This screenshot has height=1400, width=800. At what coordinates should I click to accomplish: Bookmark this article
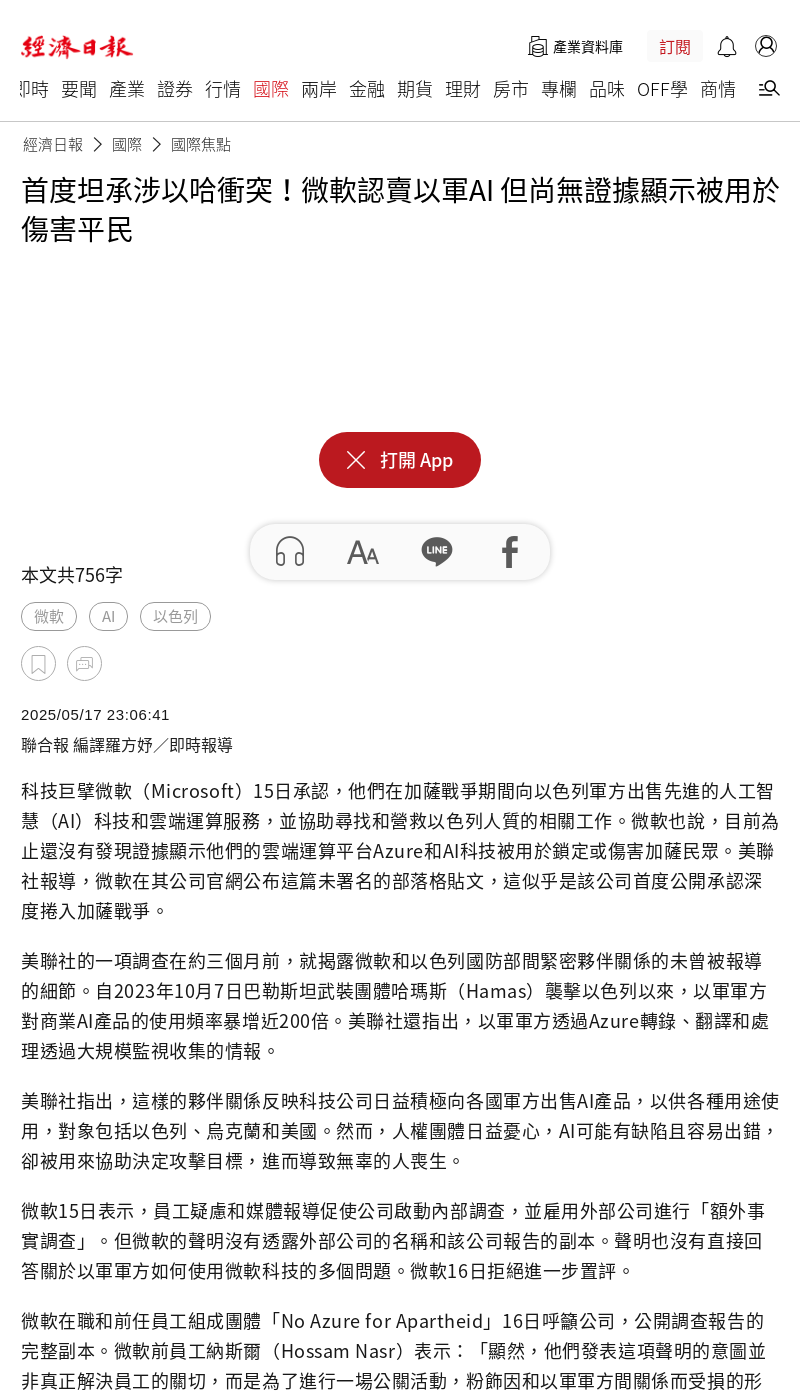38,664
